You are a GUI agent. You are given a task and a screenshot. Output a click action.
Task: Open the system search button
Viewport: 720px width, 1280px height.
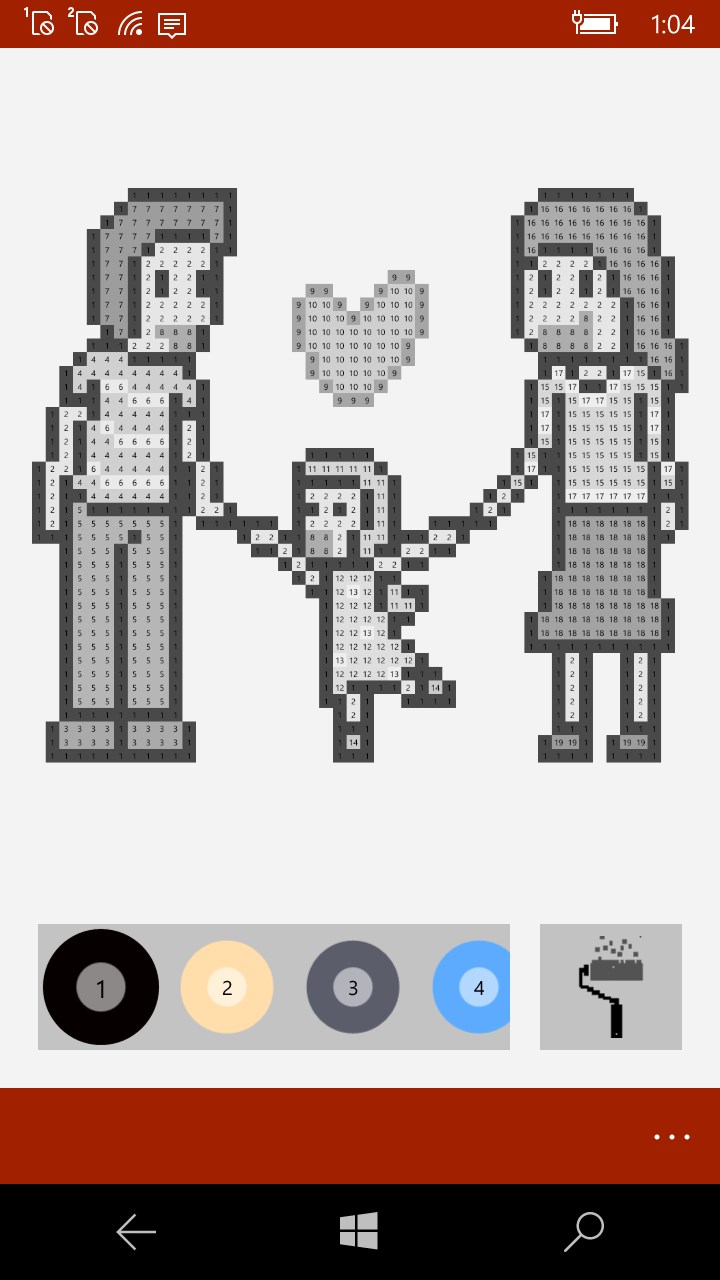pos(584,1231)
